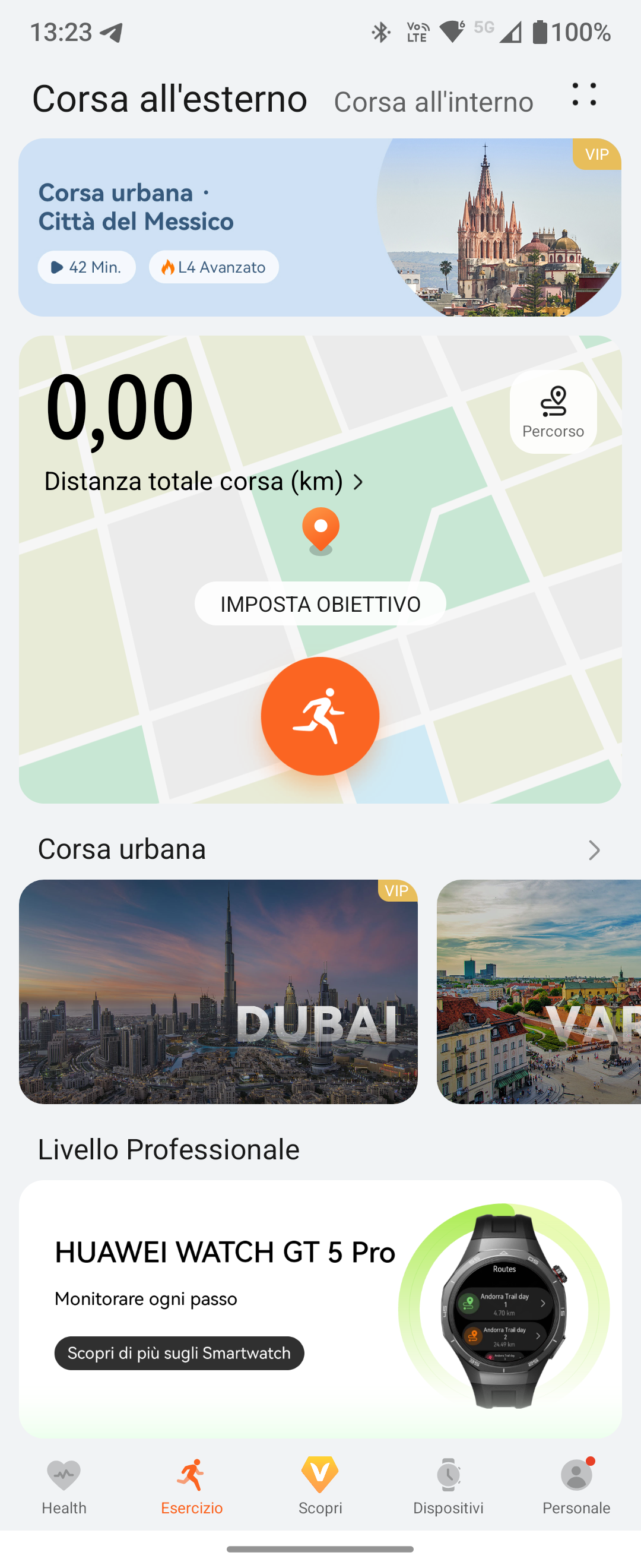Image resolution: width=641 pixels, height=1568 pixels.
Task: Open the four-dot more options menu
Action: tap(584, 96)
